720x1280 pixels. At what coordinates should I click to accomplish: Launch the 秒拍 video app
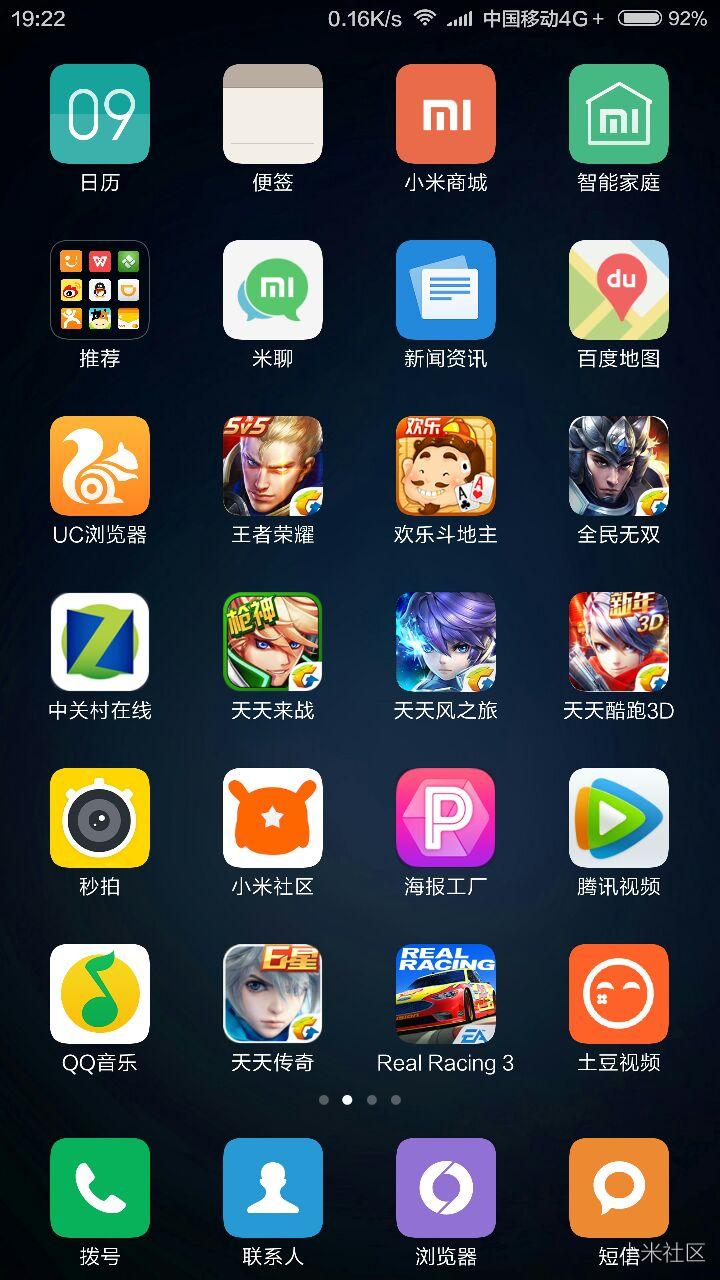(100, 818)
